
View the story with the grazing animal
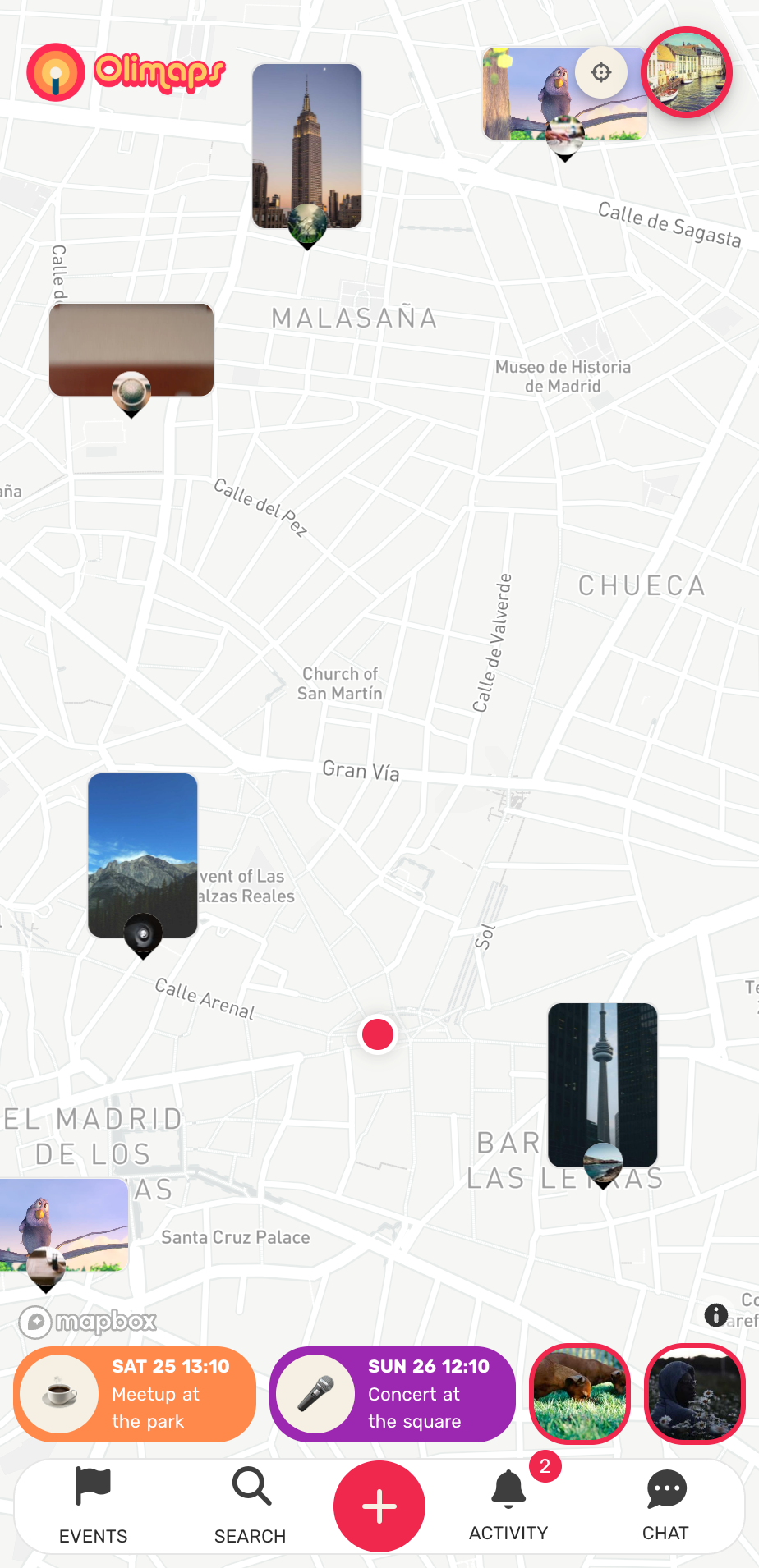tap(580, 1394)
